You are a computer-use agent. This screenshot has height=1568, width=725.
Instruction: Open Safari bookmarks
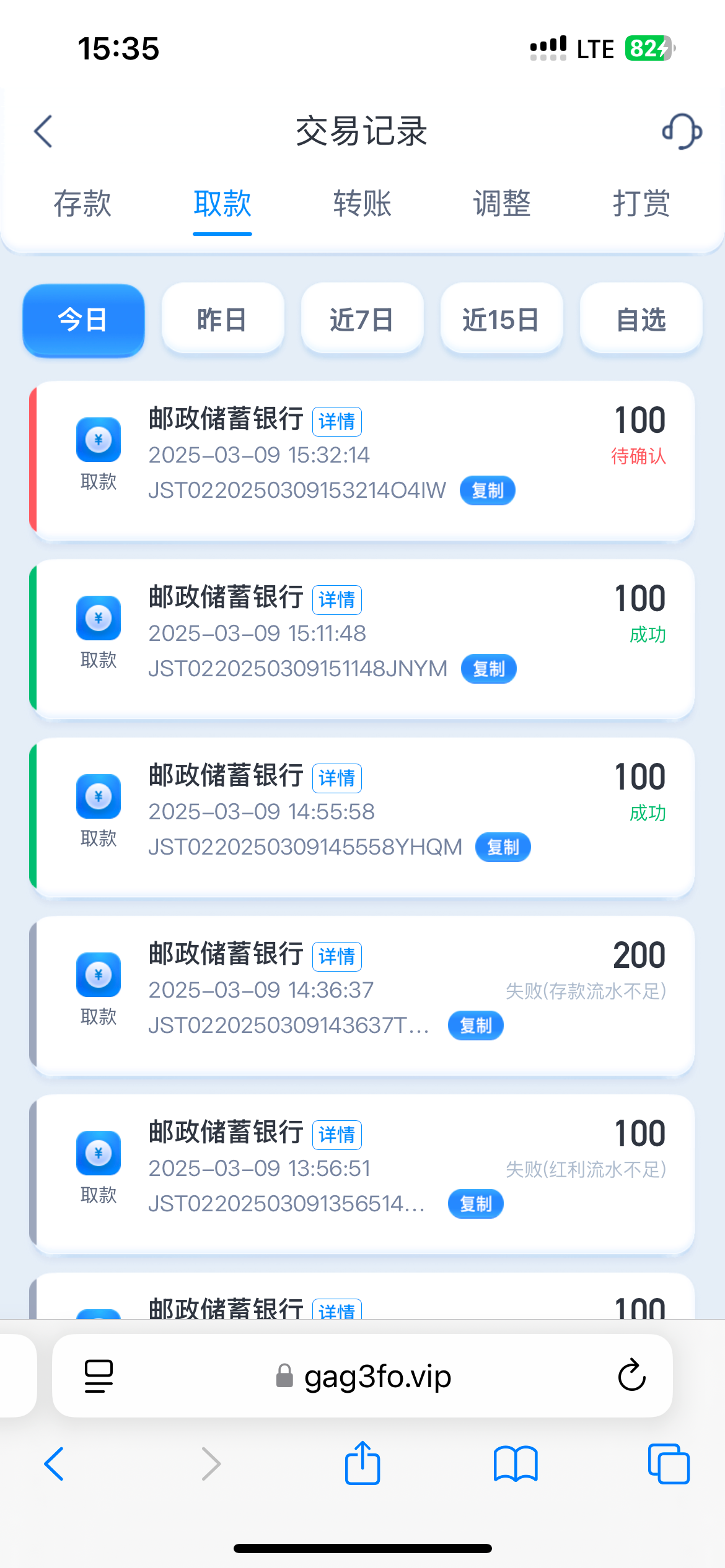(x=516, y=1464)
